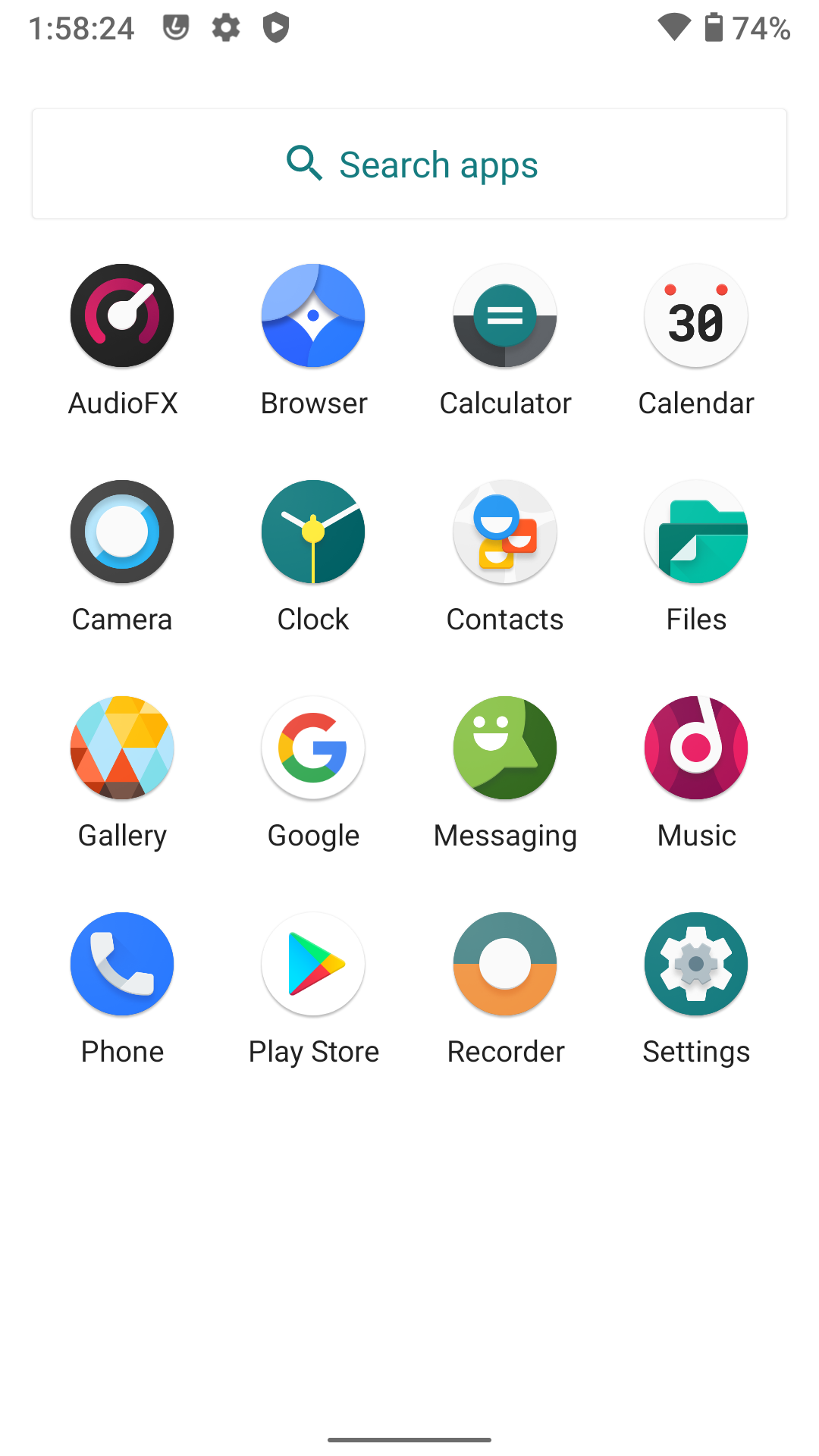Tap the Search apps field
Screen dimensions: 819x1456
point(409,164)
